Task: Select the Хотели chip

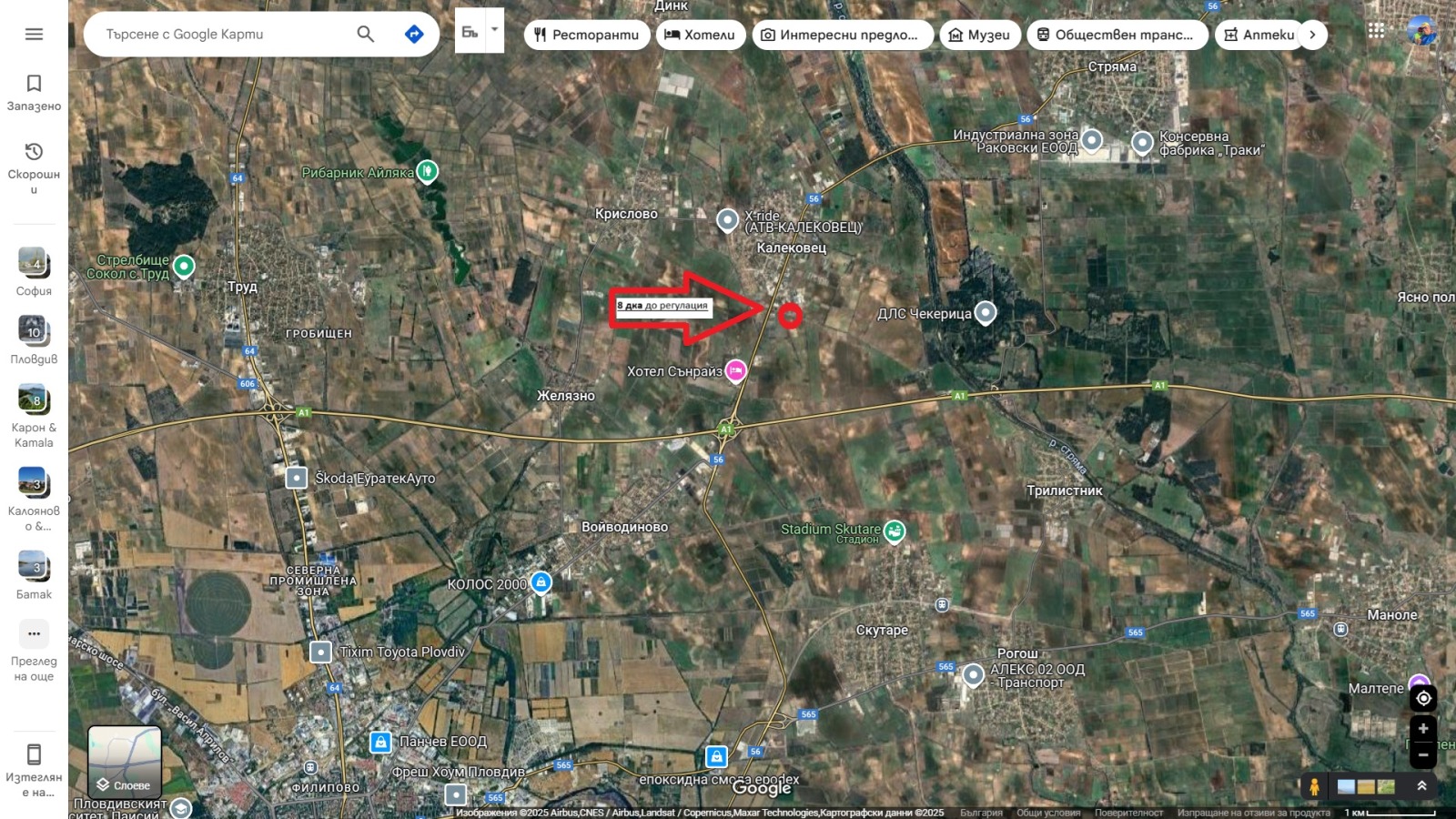Action: click(700, 35)
